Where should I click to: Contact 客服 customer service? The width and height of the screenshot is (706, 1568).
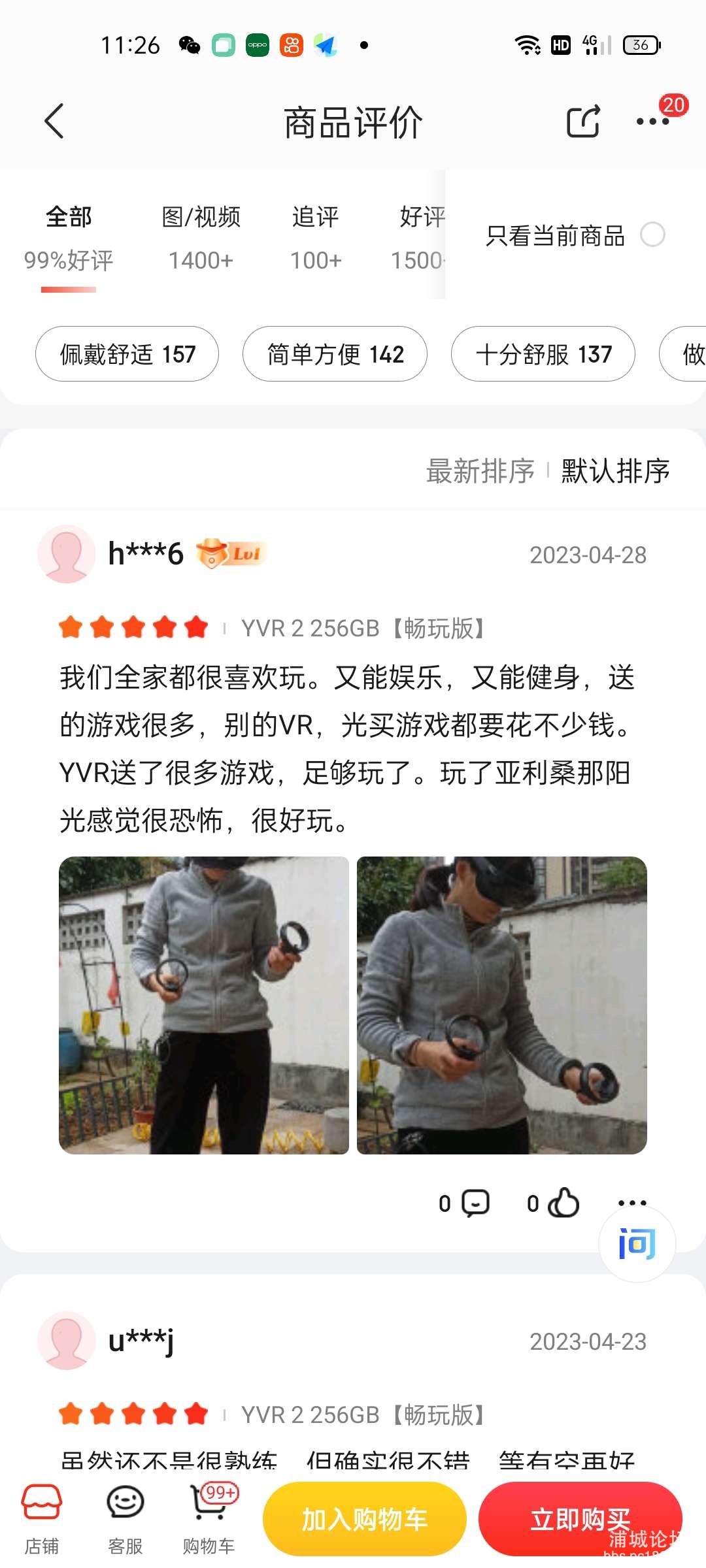125,1518
